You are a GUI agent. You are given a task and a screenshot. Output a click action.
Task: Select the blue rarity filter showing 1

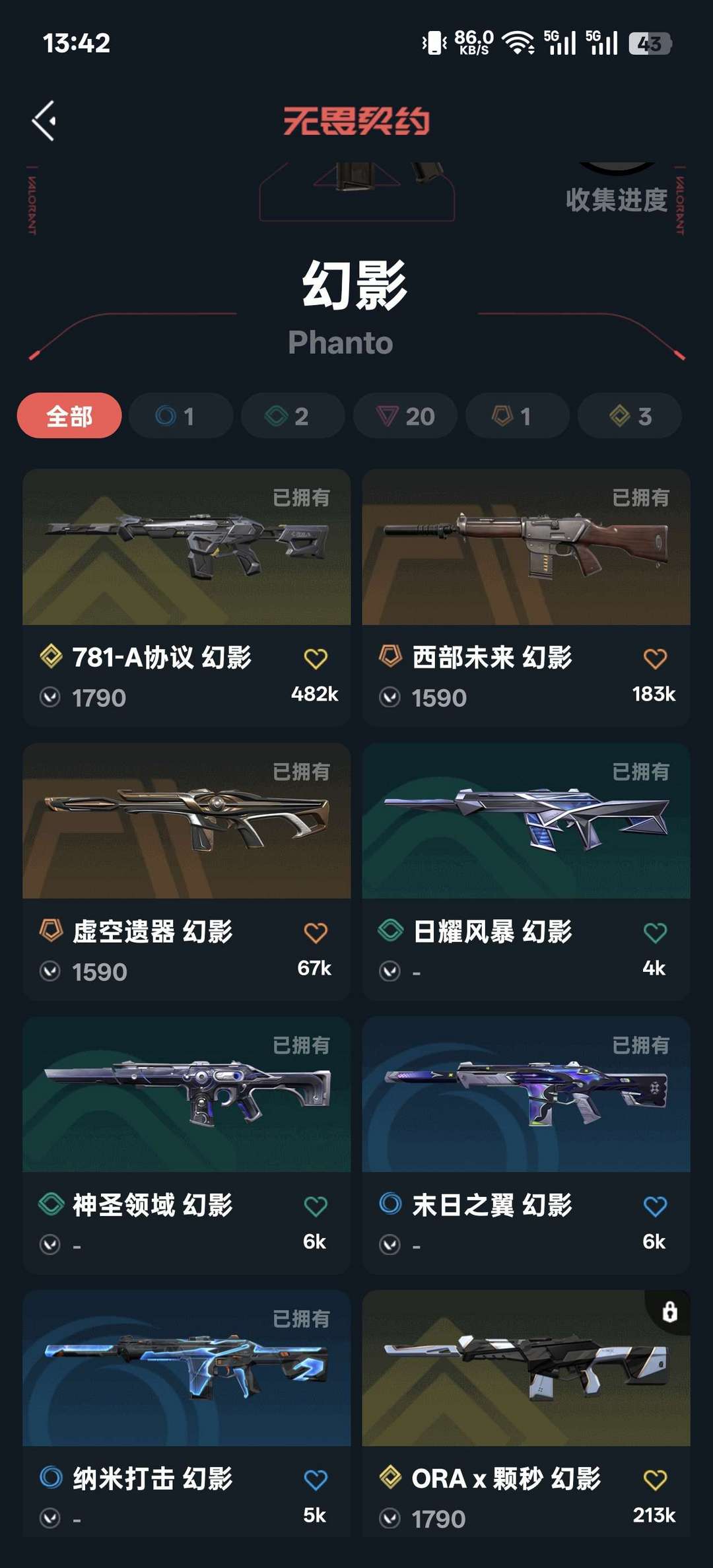180,415
